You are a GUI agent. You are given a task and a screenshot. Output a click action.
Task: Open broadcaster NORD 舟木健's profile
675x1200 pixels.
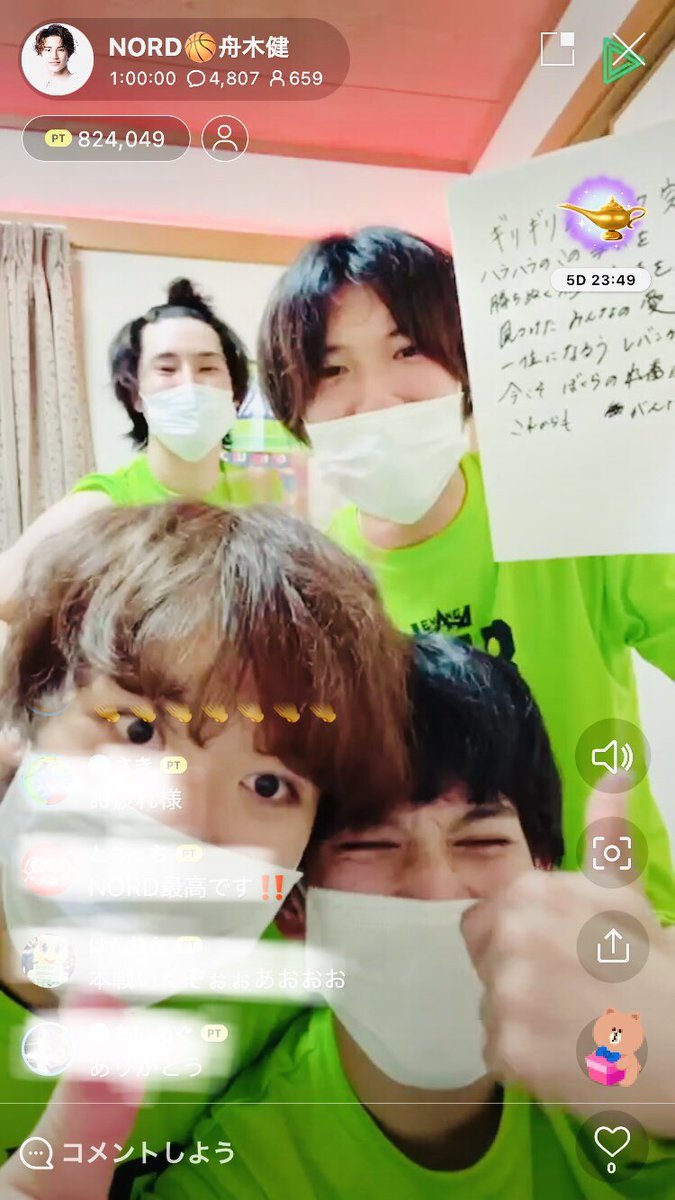point(58,59)
